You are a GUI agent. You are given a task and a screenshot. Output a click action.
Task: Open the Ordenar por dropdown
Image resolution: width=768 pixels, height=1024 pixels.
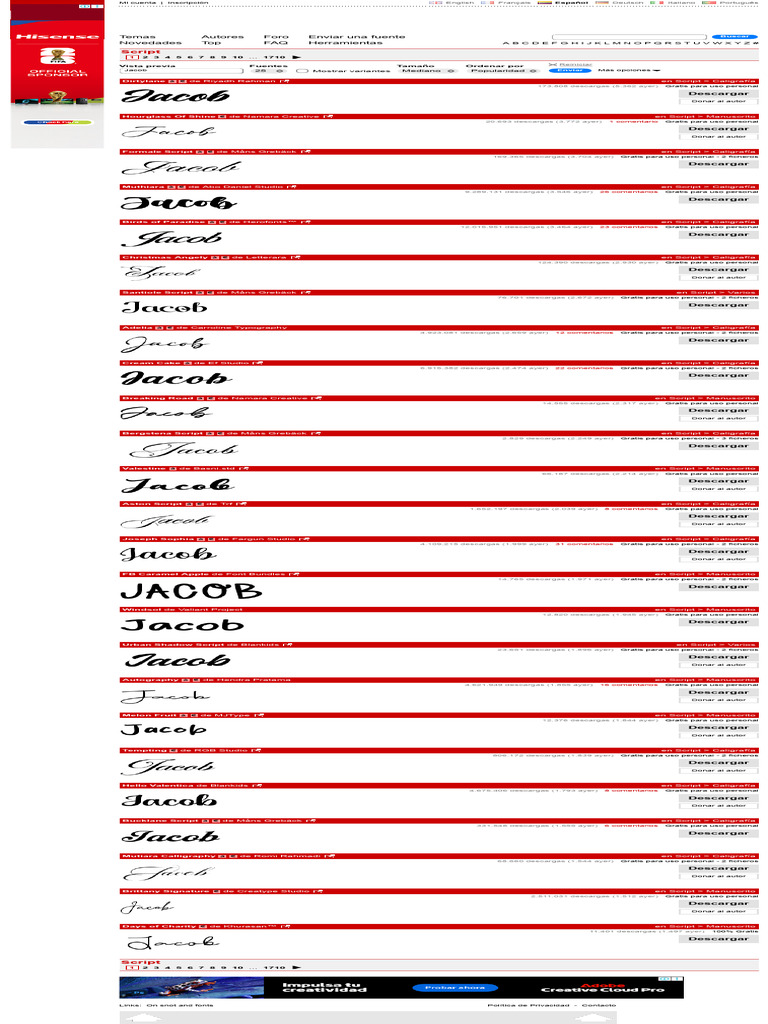tap(503, 71)
